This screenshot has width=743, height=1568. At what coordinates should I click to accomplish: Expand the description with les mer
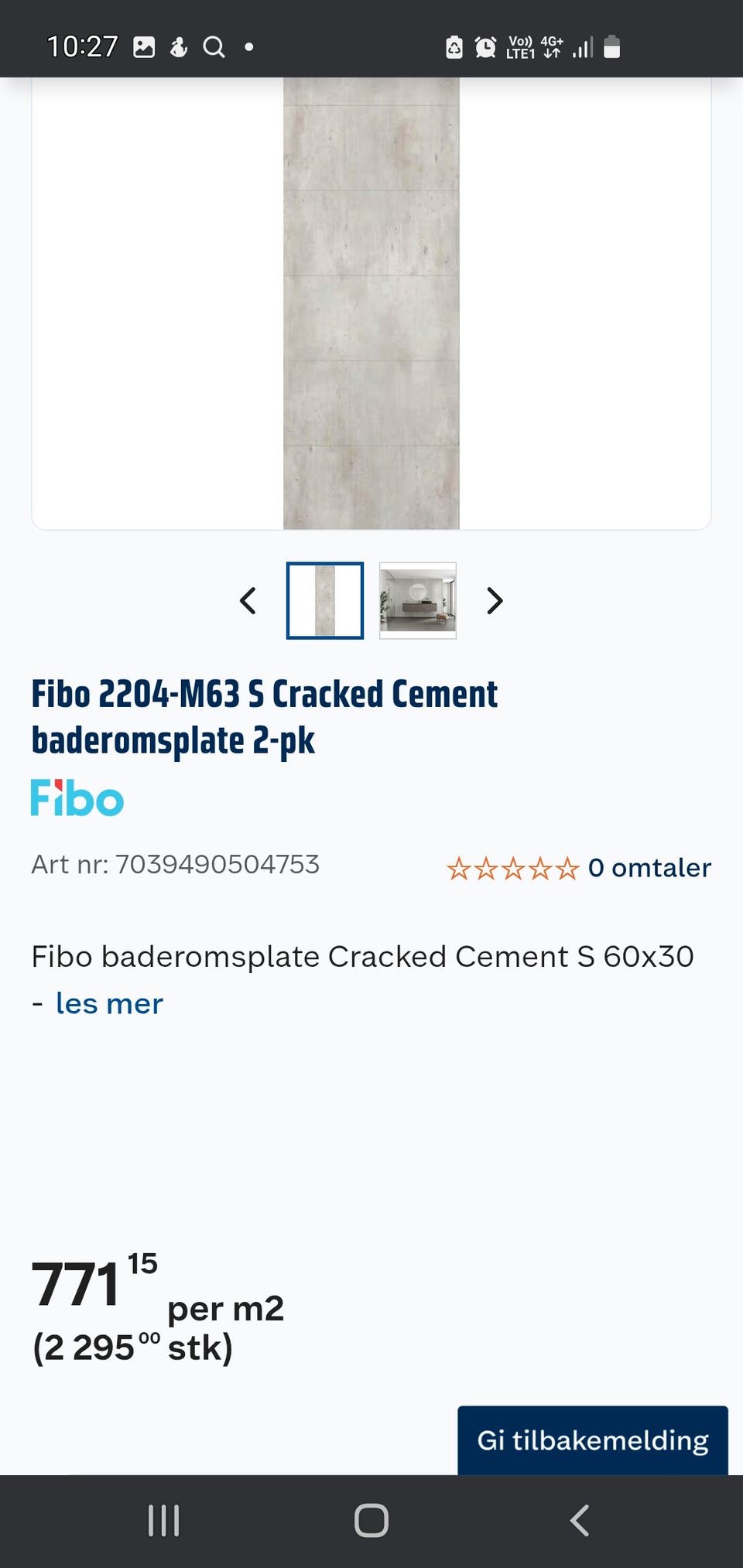[109, 1003]
